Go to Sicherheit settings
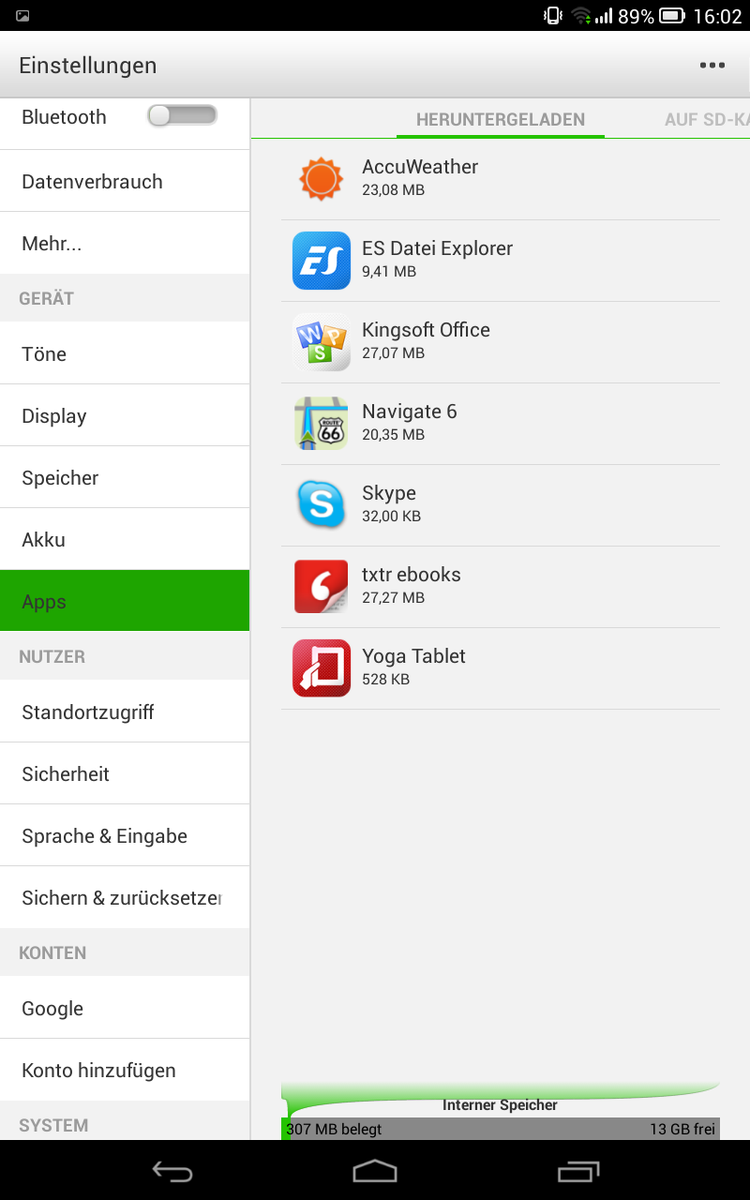This screenshot has height=1200, width=750. (124, 773)
